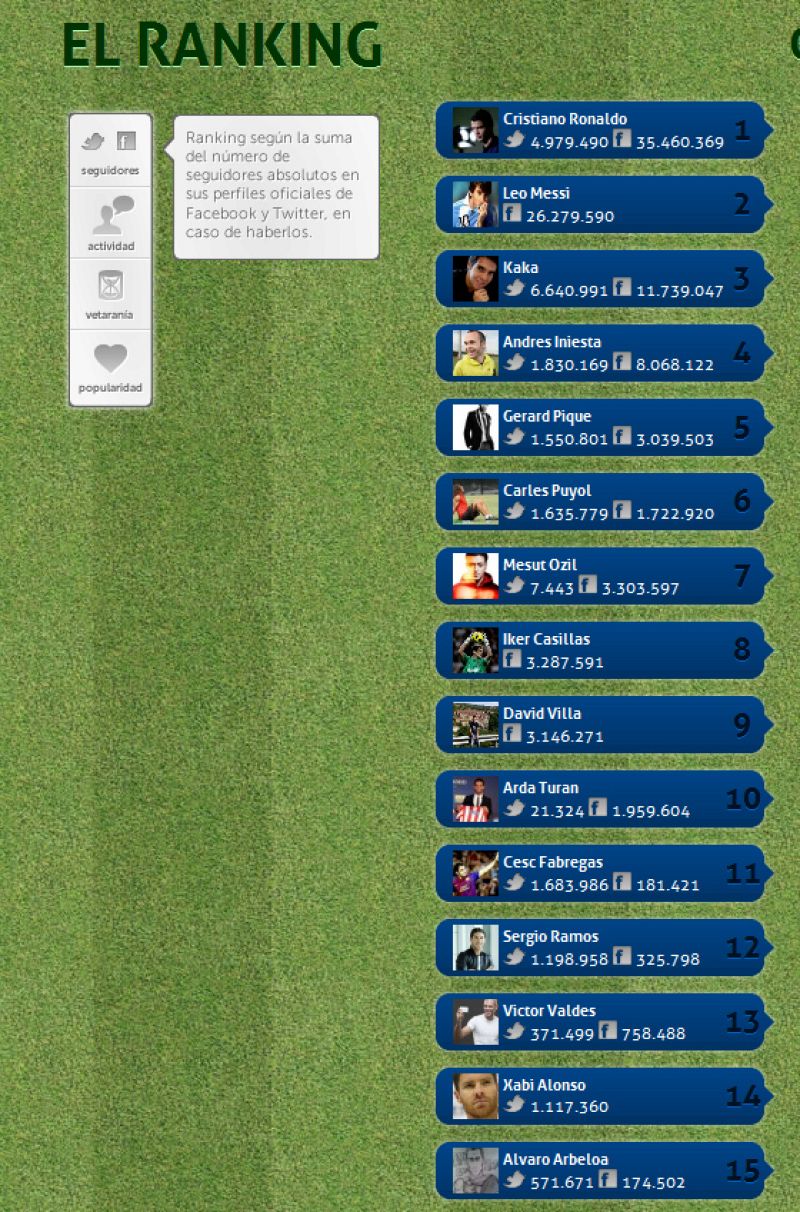Viewport: 800px width, 1212px height.
Task: Select Kaka in the ranking list
Action: pyautogui.click(x=600, y=278)
